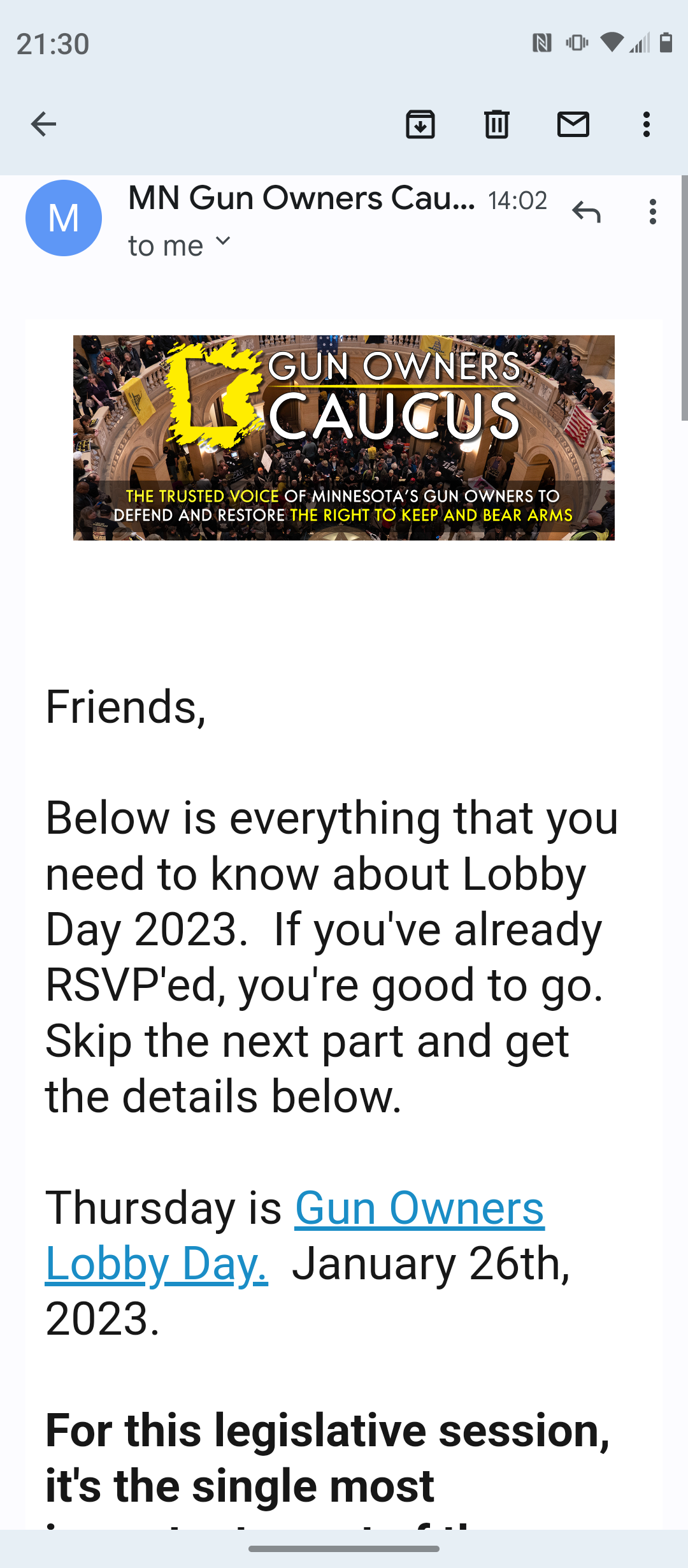The height and width of the screenshot is (1568, 688).
Task: Open message options beside the reply arrow
Action: [653, 212]
